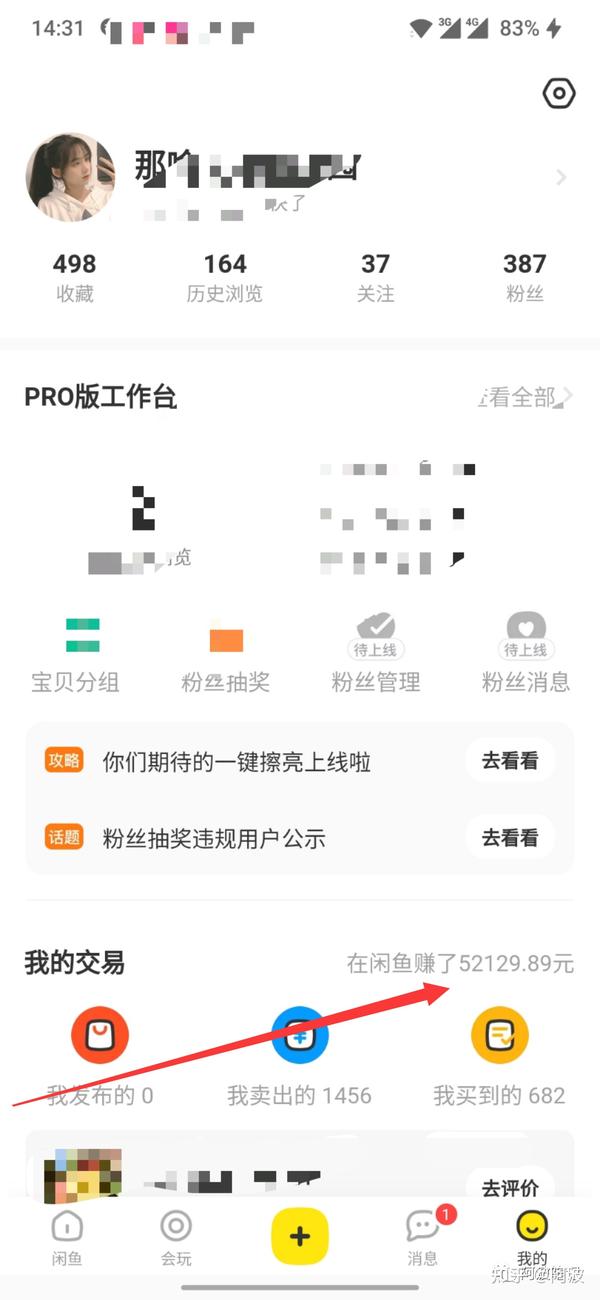The width and height of the screenshot is (600, 1300).
Task: Open 历史浏览 browsing history
Action: click(225, 277)
